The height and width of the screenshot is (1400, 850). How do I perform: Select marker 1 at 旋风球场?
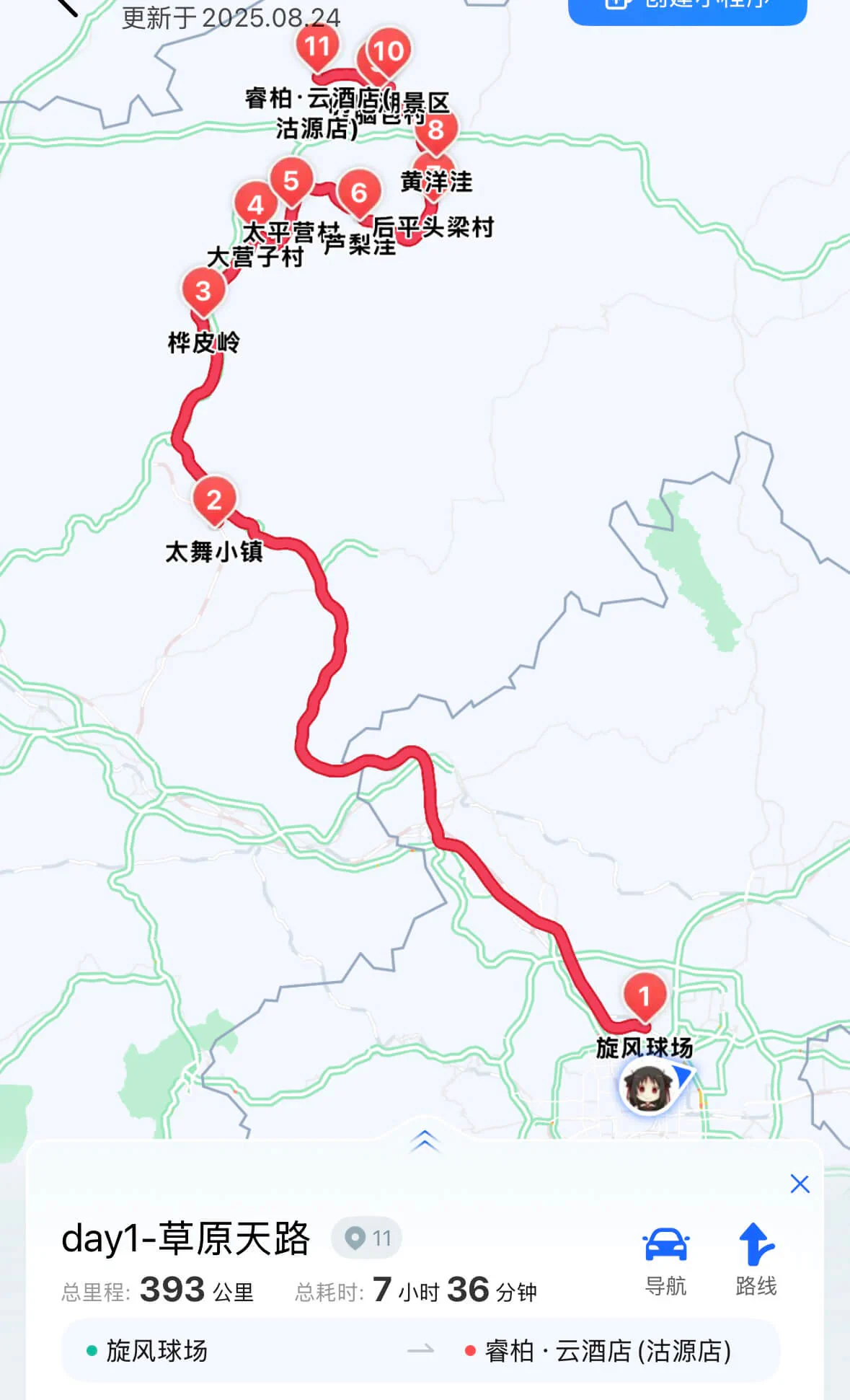(645, 997)
